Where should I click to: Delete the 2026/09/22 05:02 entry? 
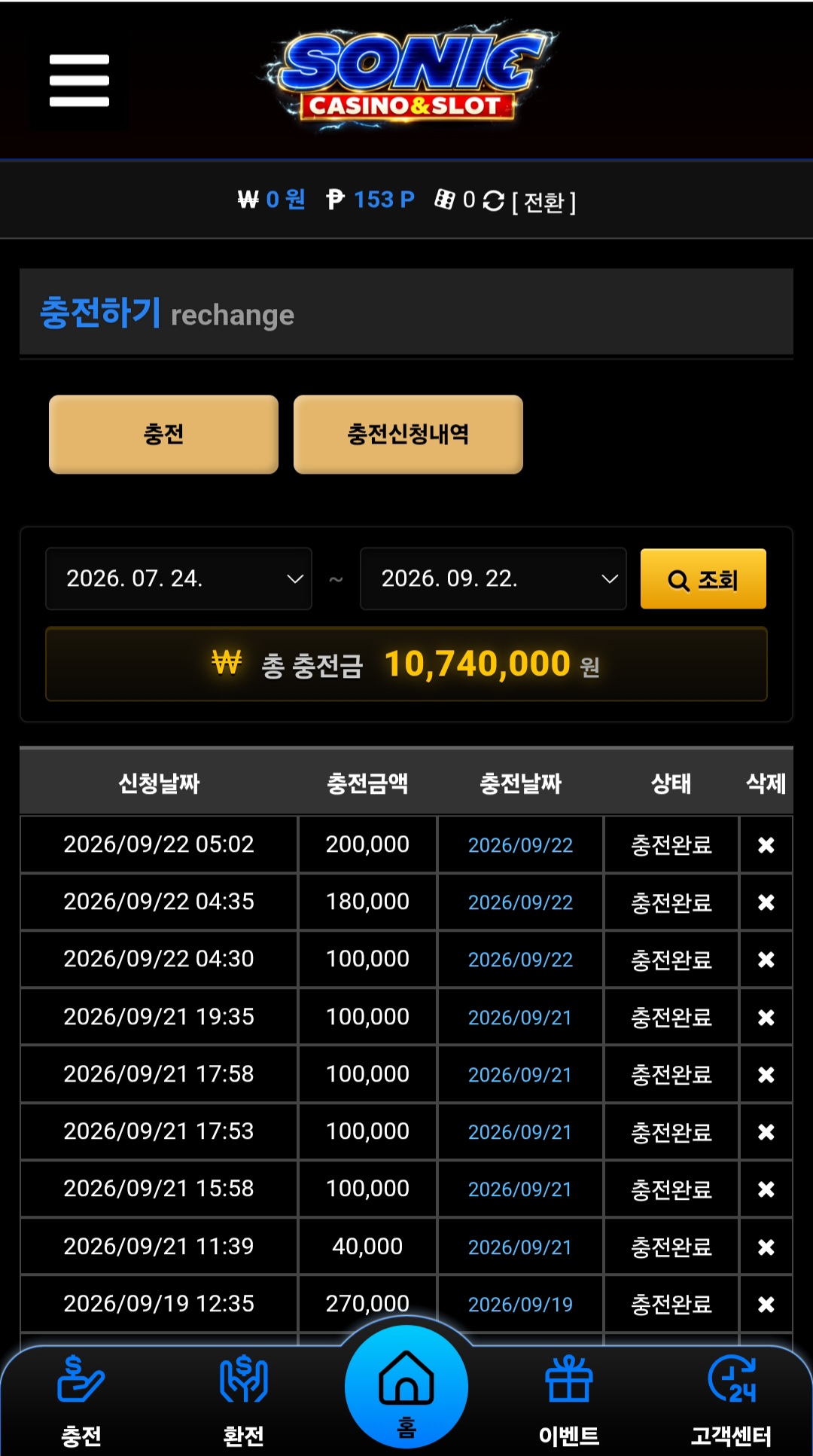tap(766, 845)
